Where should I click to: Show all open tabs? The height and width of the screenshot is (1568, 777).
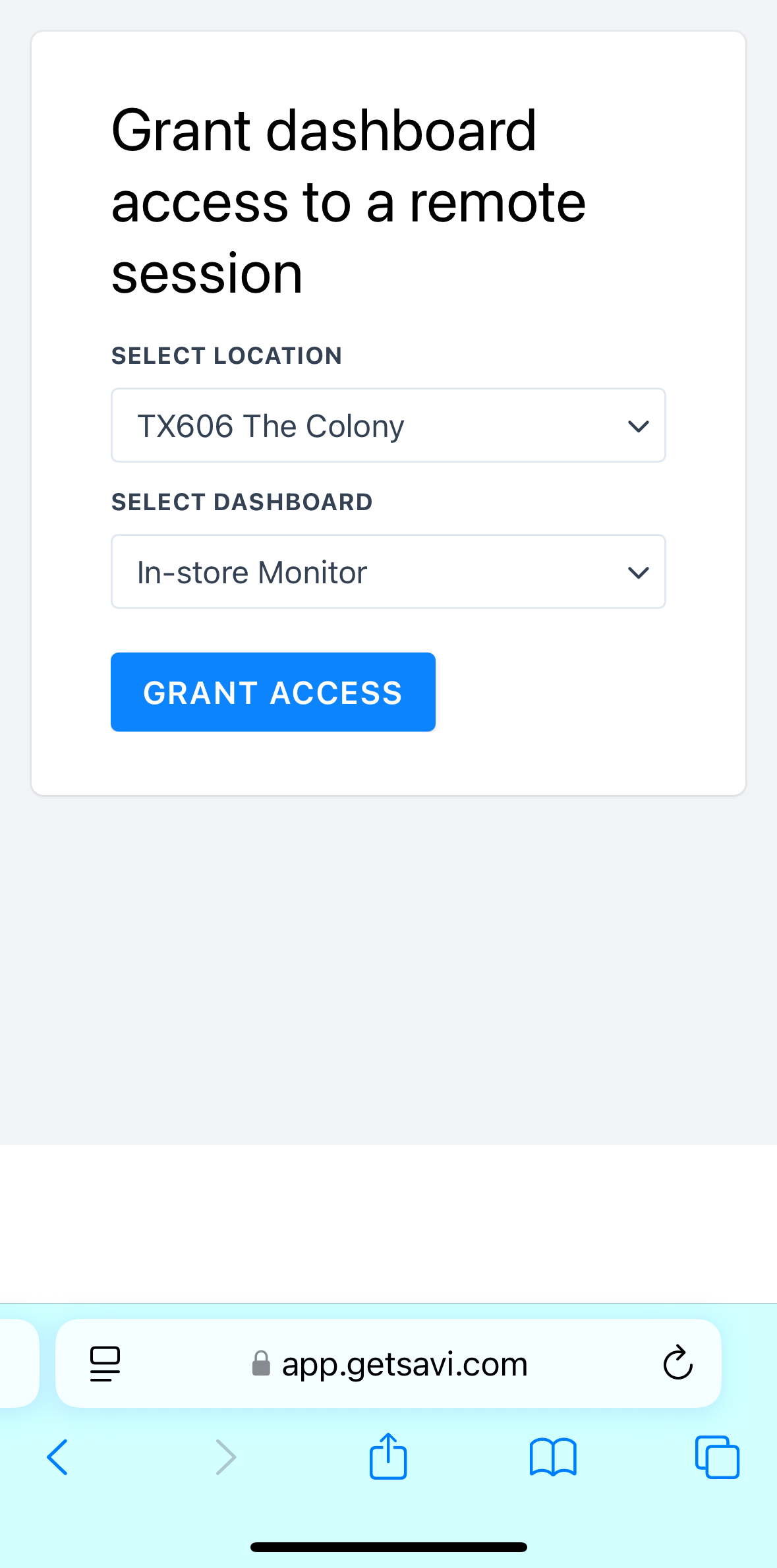(x=717, y=1457)
